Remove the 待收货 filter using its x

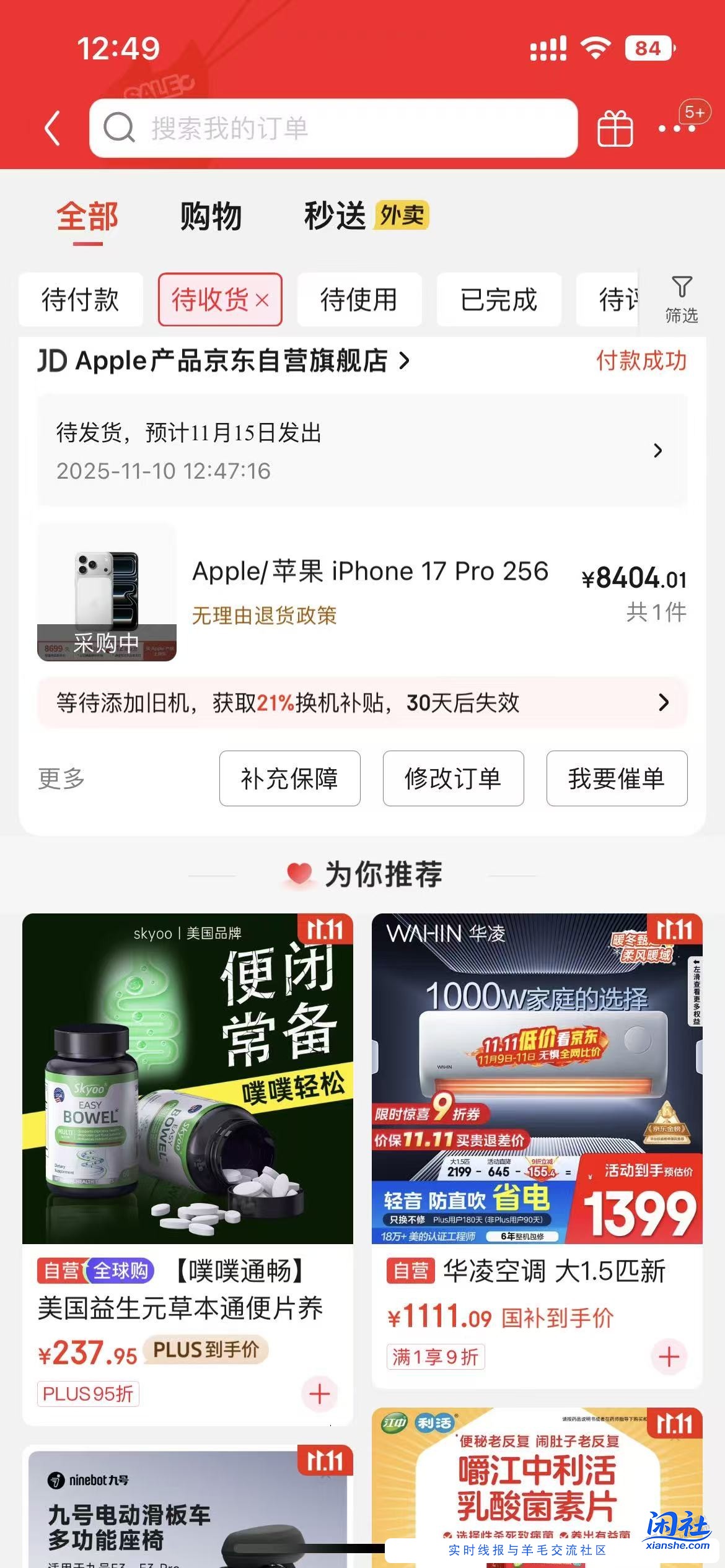(263, 299)
